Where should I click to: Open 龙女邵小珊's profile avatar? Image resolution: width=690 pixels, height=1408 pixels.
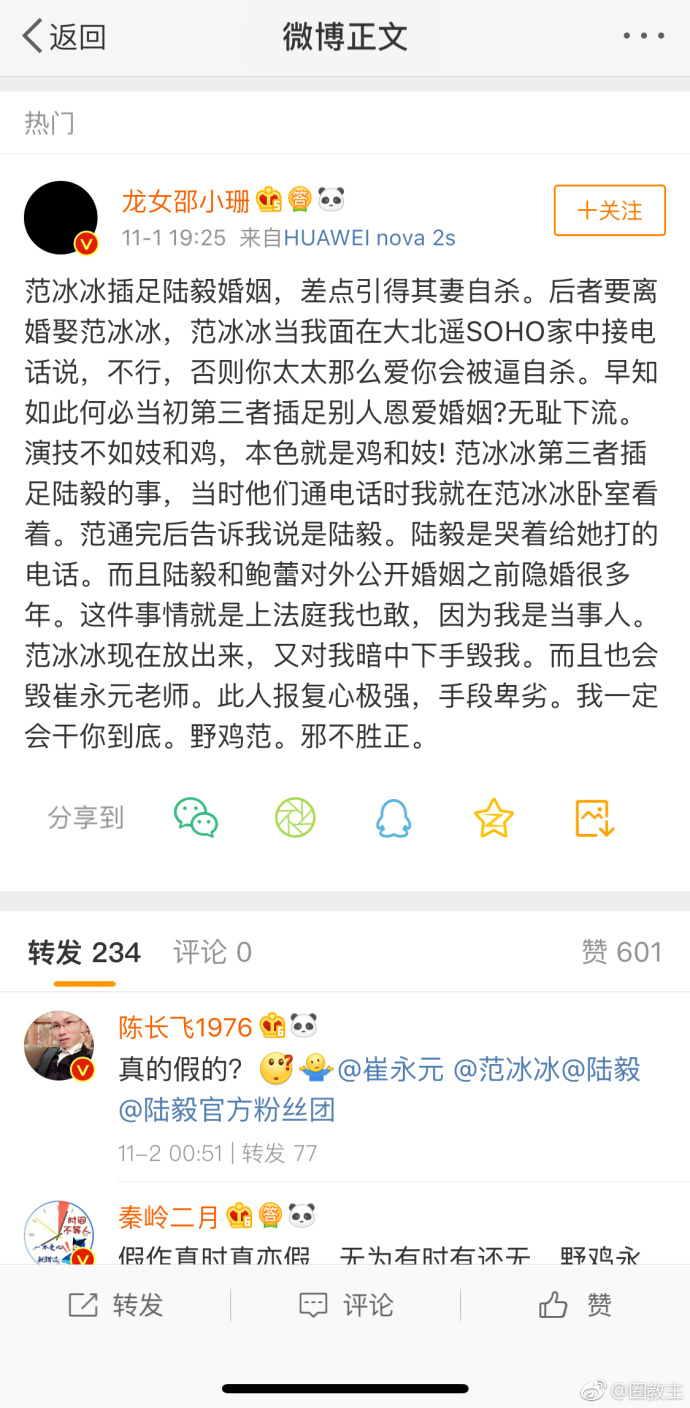tap(61, 218)
